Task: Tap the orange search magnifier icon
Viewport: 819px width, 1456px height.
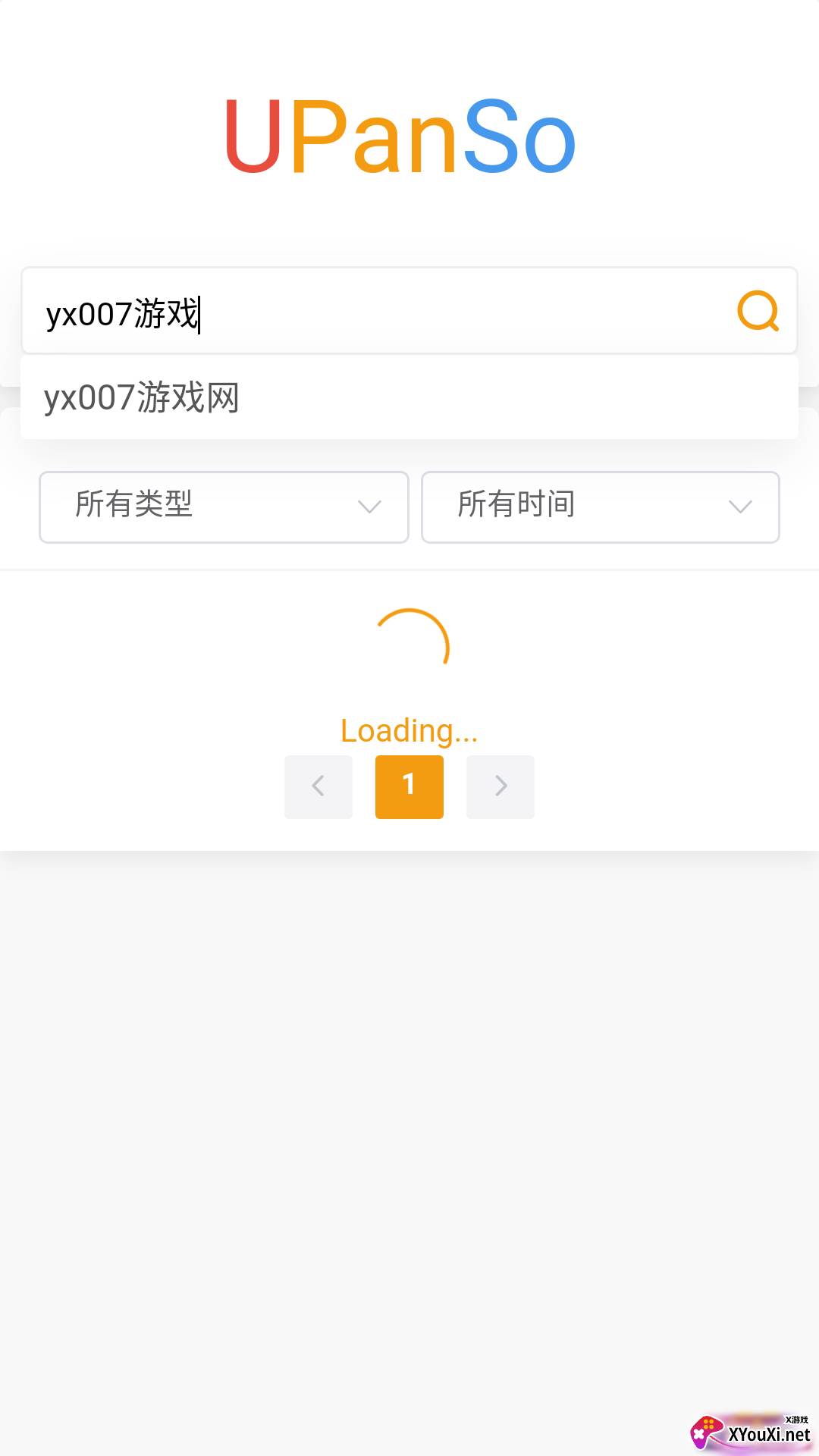Action: point(758,311)
